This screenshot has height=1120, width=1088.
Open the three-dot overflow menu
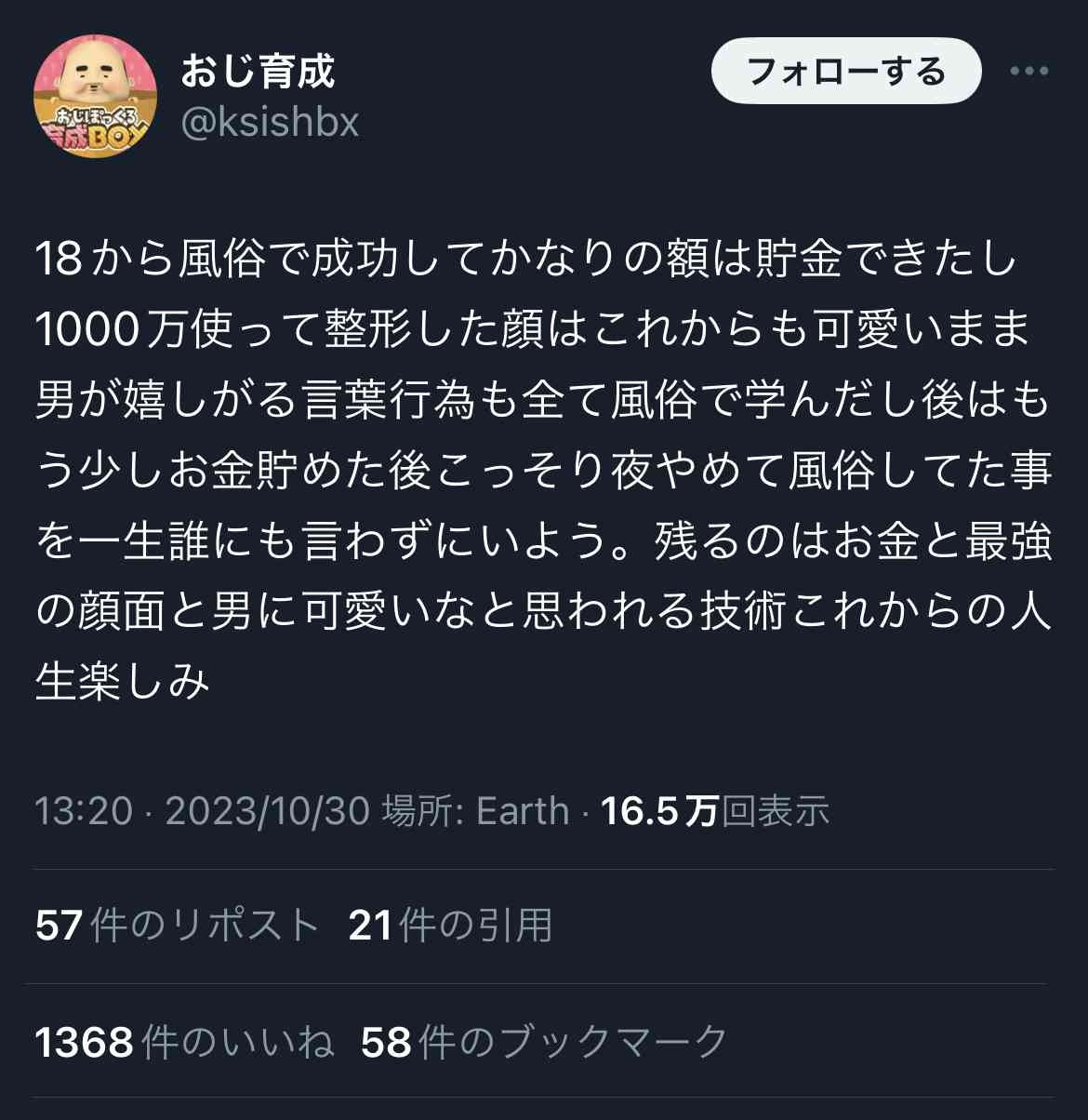[x=1029, y=72]
